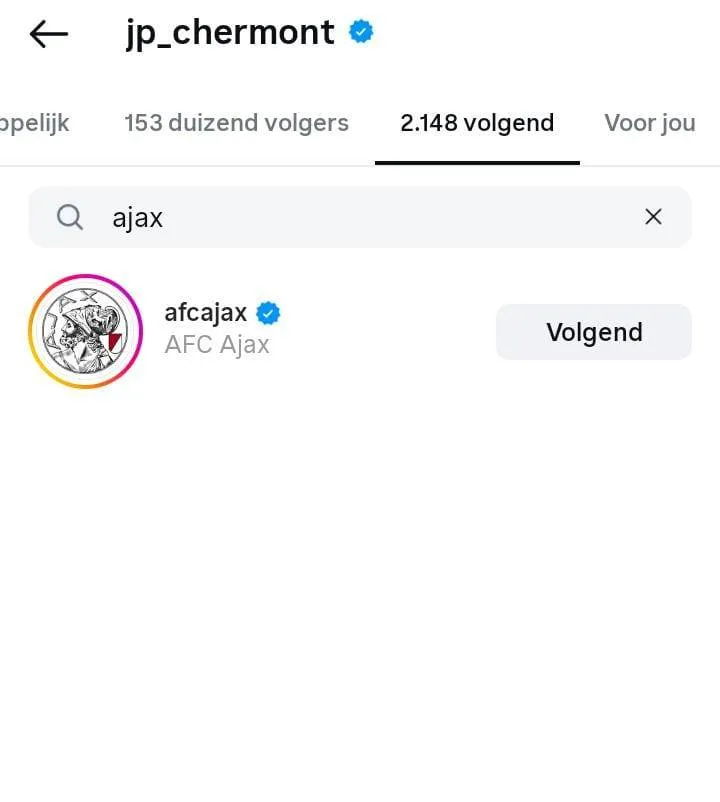Clear the search with the X icon
This screenshot has width=720, height=802.
pos(653,216)
